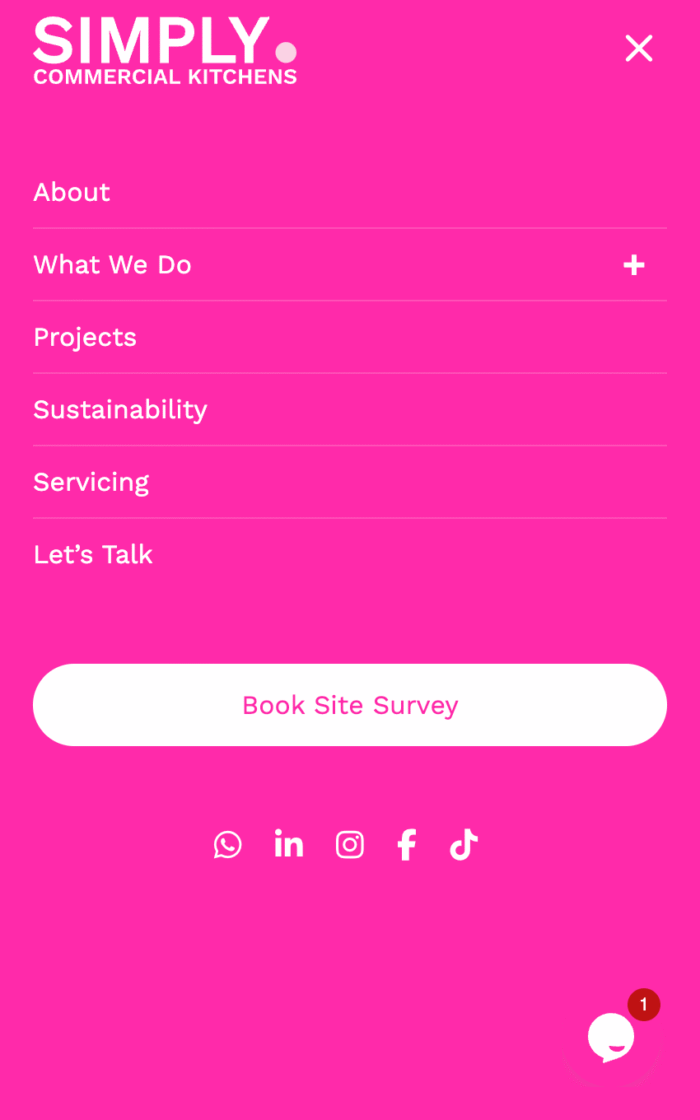Open the live chat bubble

(611, 1037)
